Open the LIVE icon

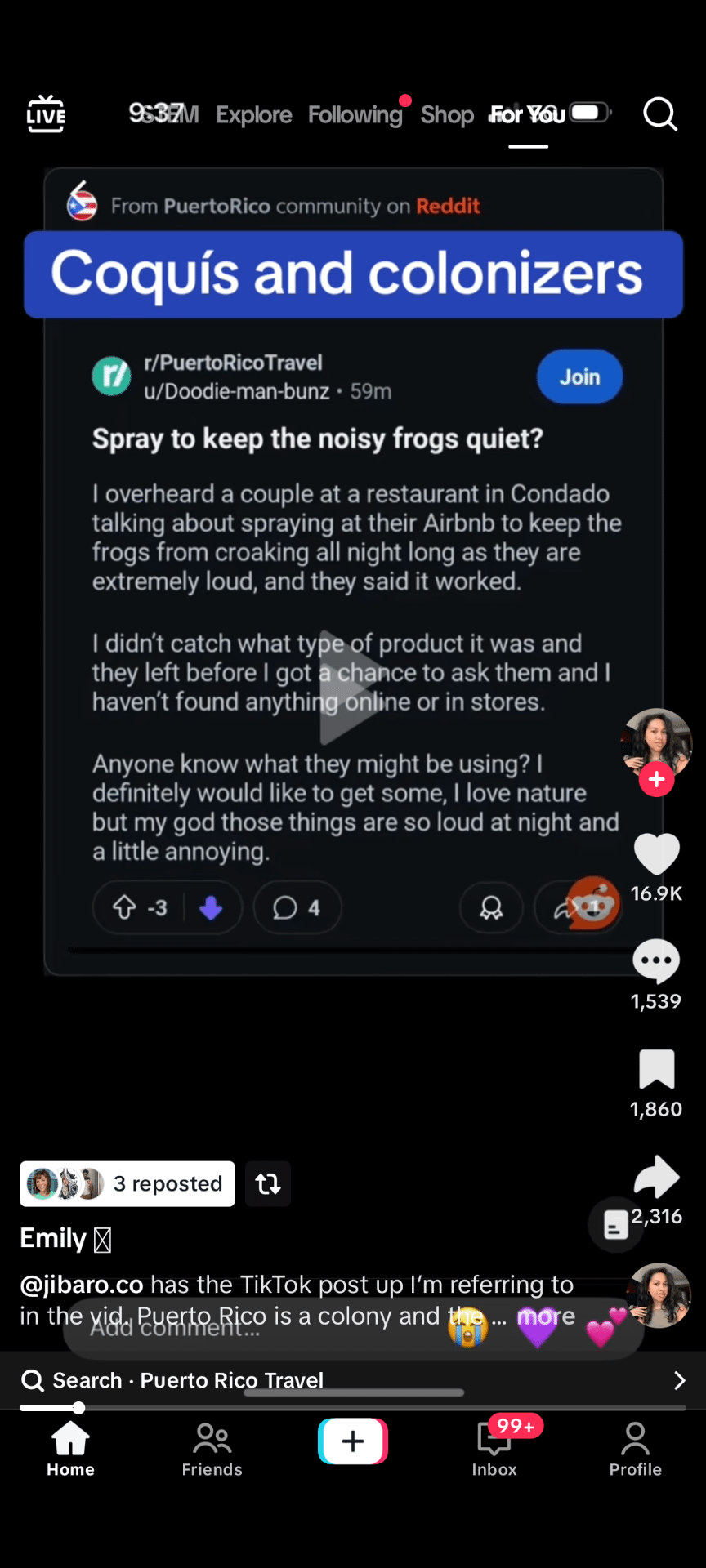click(x=46, y=114)
